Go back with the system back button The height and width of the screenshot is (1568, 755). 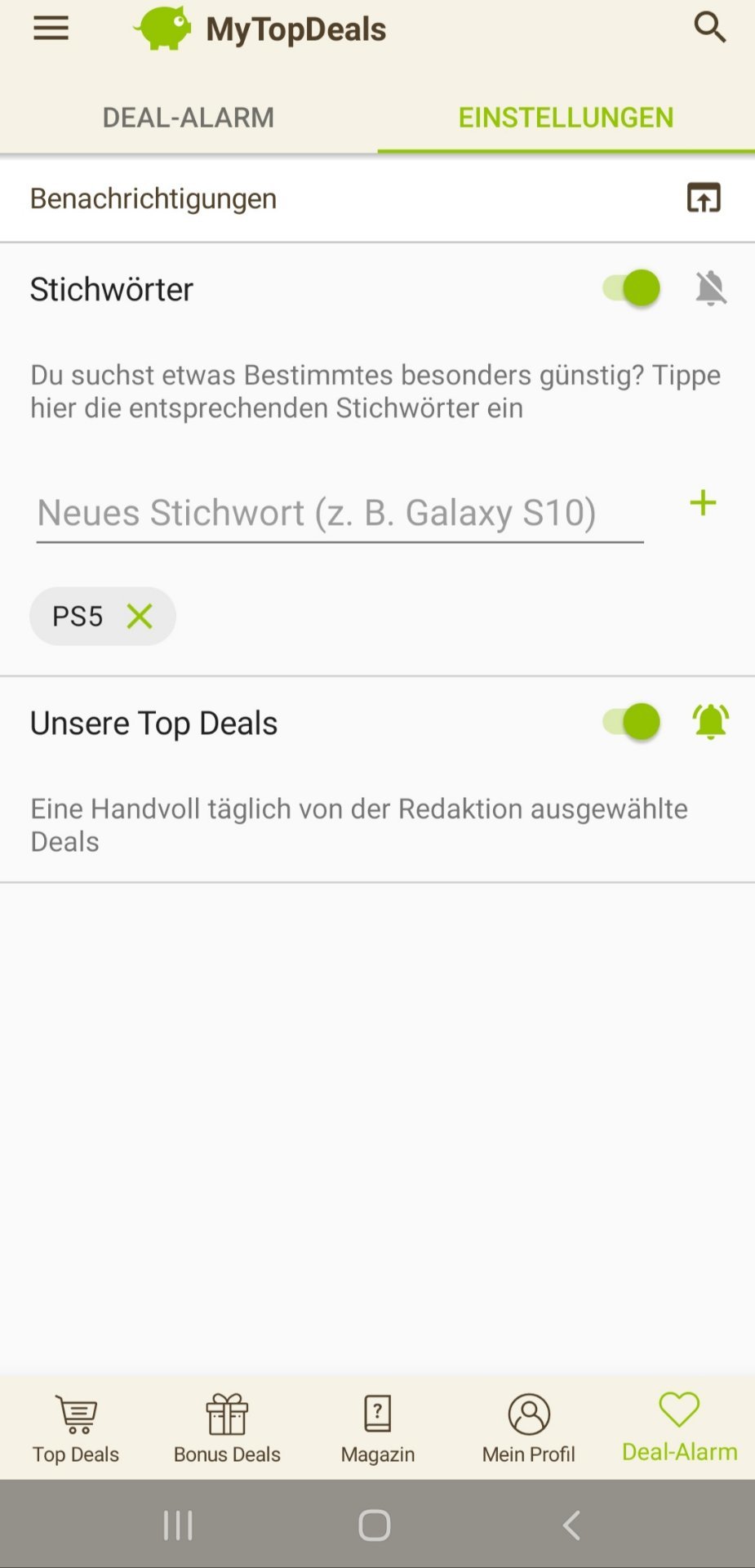(571, 1525)
